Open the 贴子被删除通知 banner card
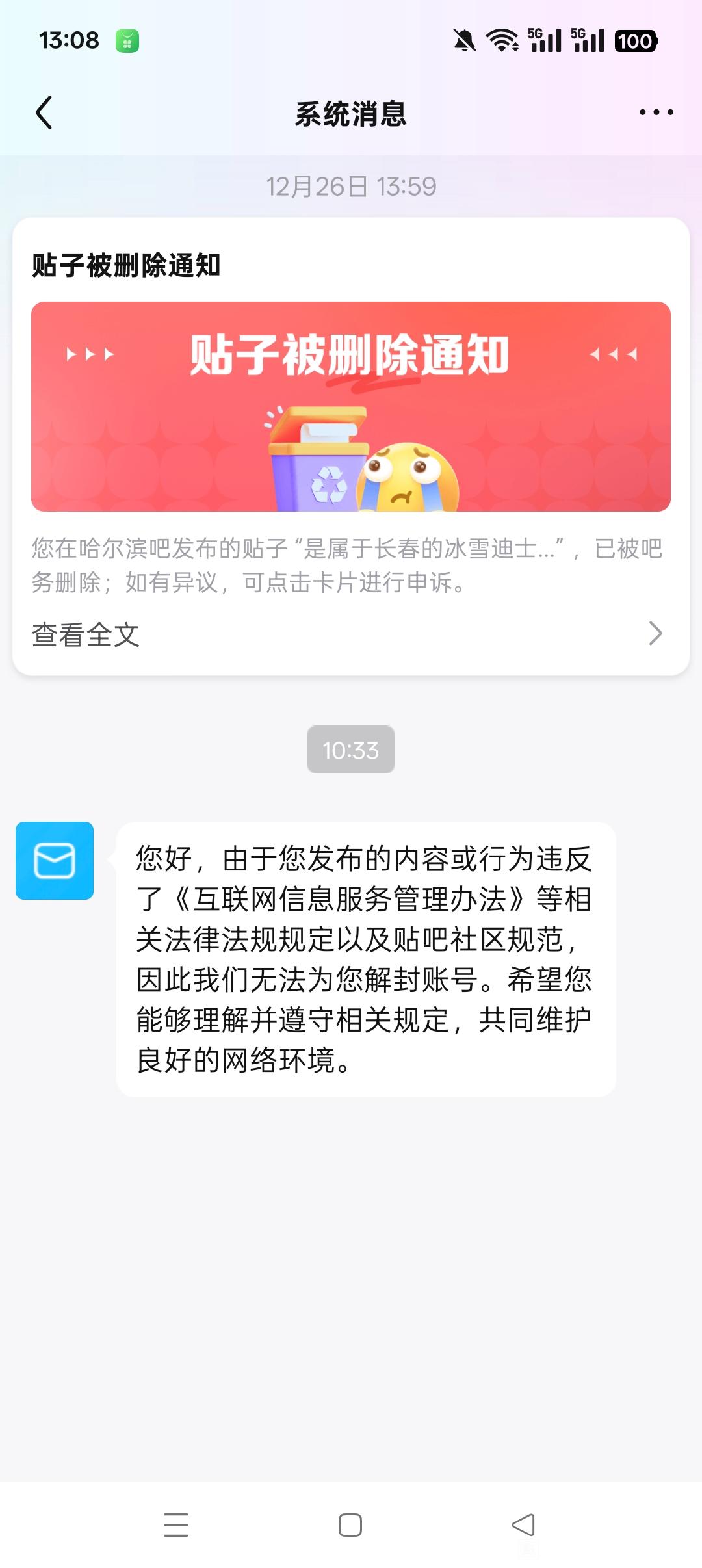This screenshot has width=702, height=1568. (351, 406)
